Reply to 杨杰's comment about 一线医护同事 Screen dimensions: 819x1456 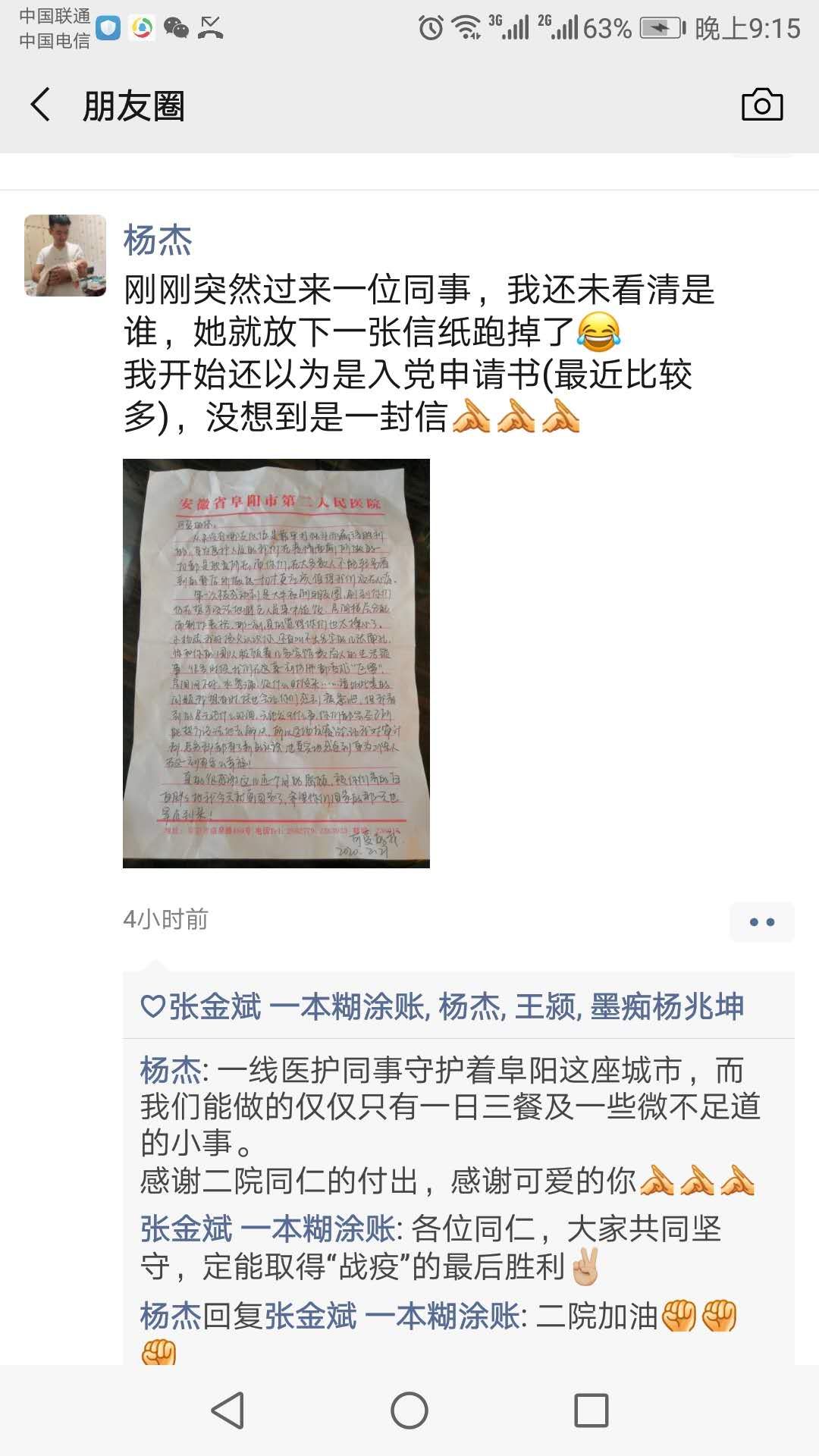(x=451, y=1126)
